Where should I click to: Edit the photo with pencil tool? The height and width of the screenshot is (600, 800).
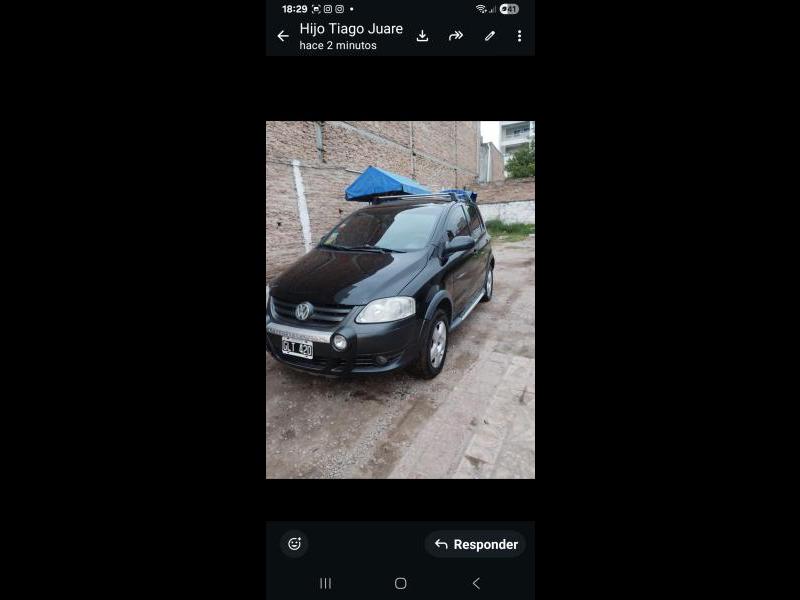click(x=490, y=36)
